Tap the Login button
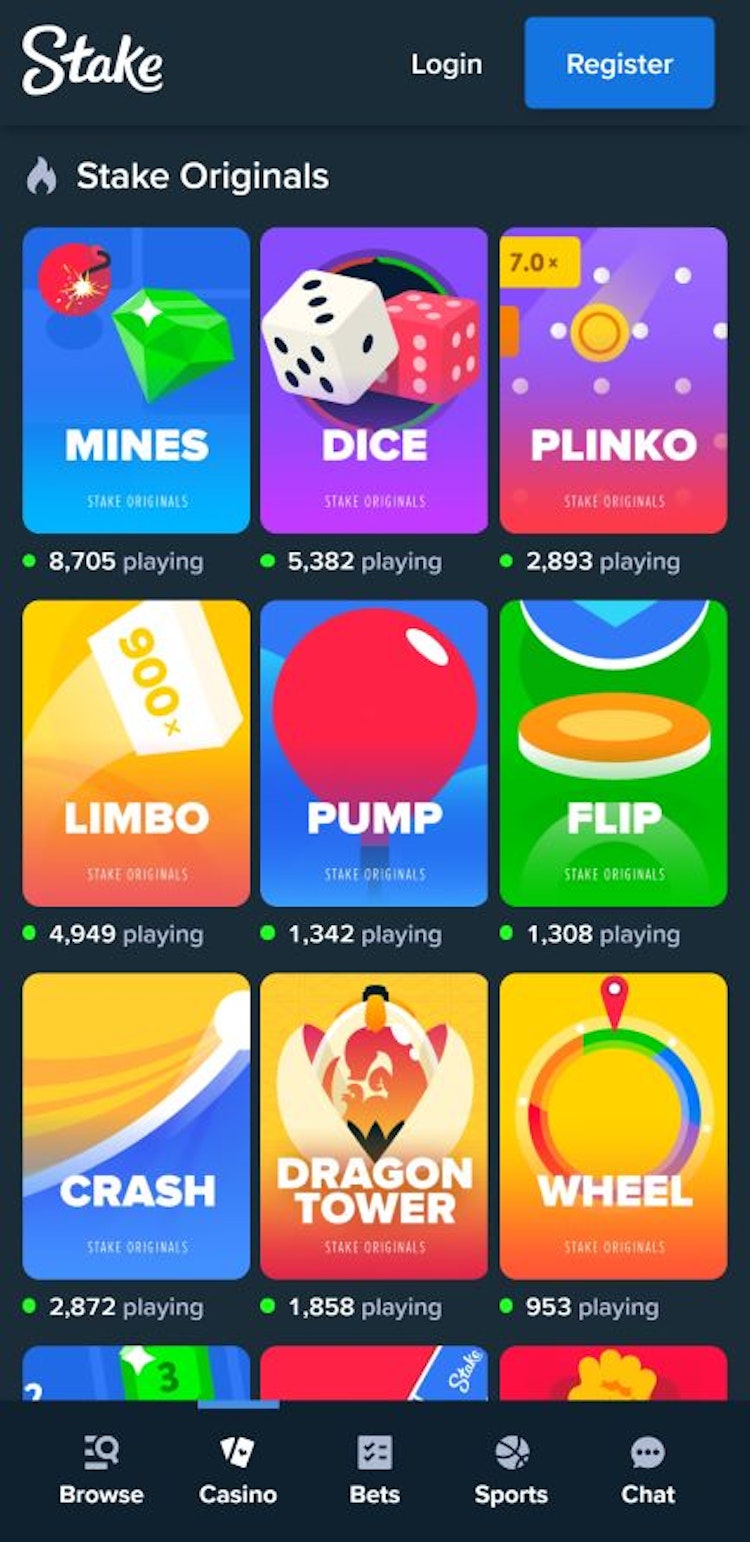 pyautogui.click(x=446, y=64)
